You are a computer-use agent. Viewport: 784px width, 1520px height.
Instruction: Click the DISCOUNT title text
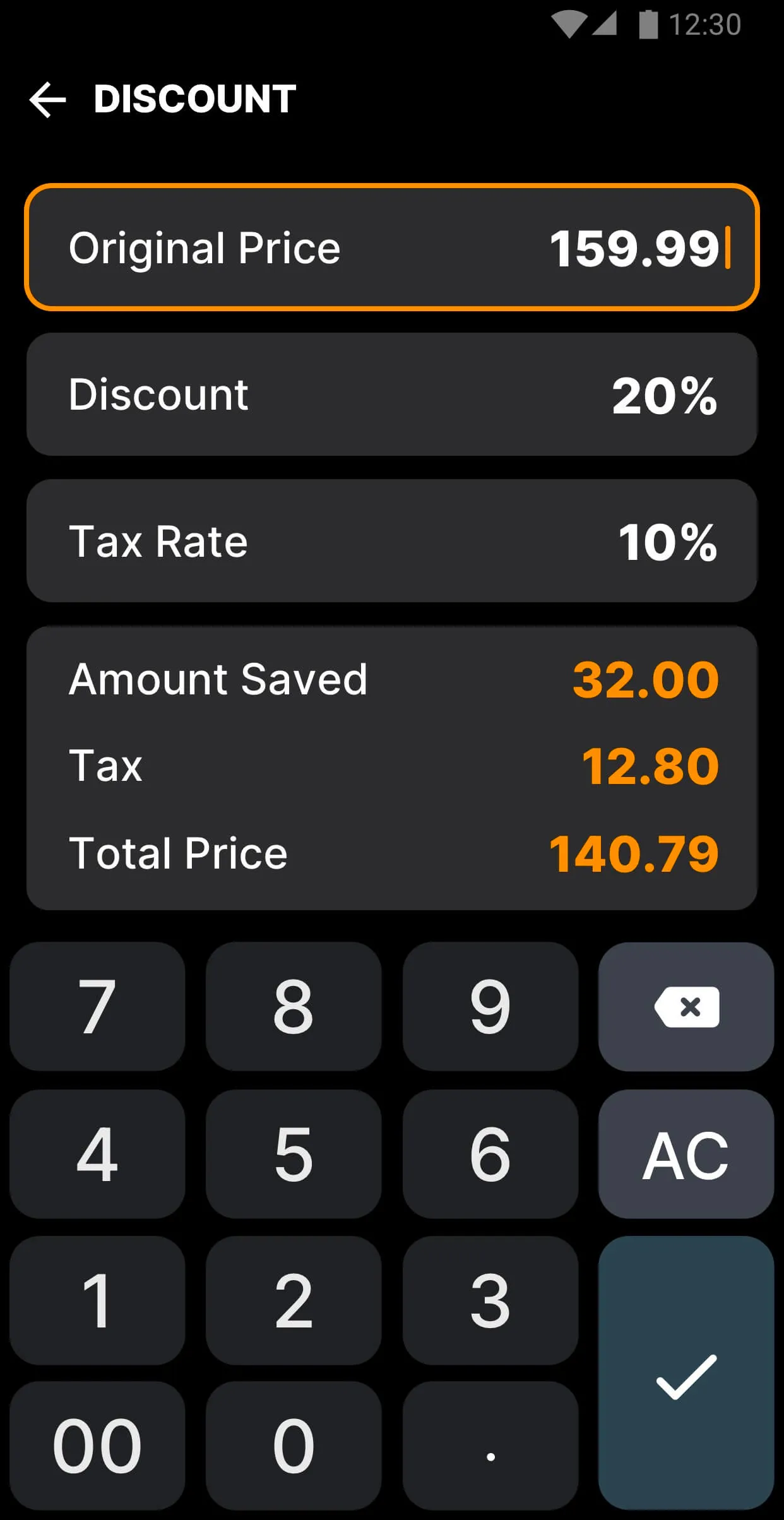pos(193,98)
